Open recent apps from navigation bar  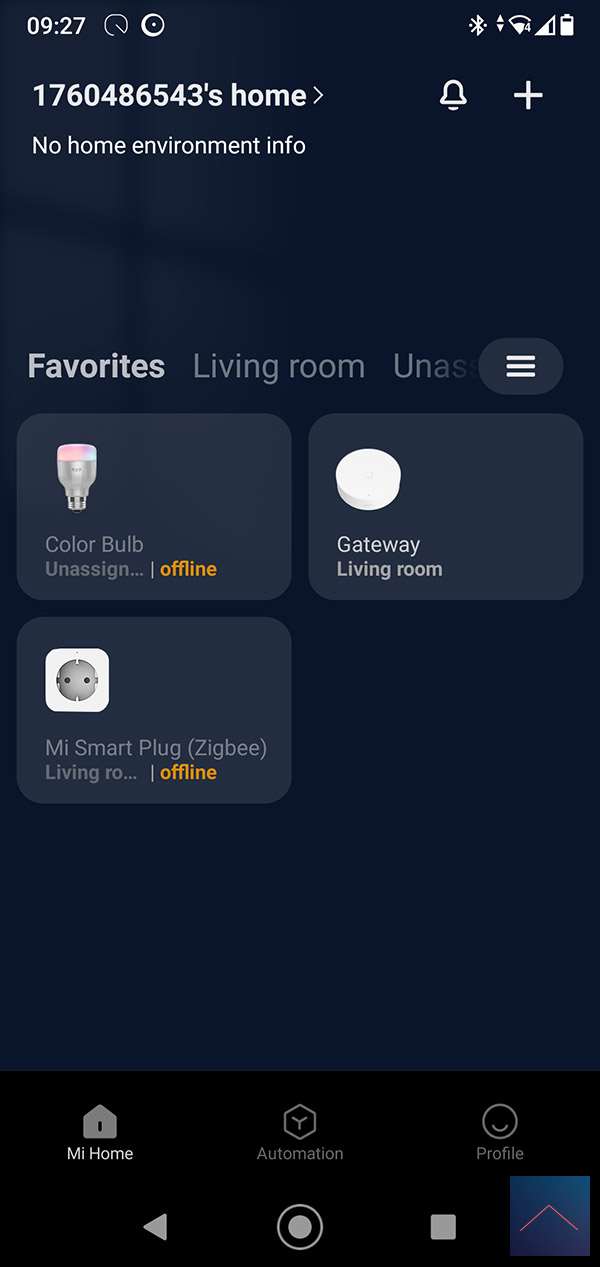[442, 1227]
